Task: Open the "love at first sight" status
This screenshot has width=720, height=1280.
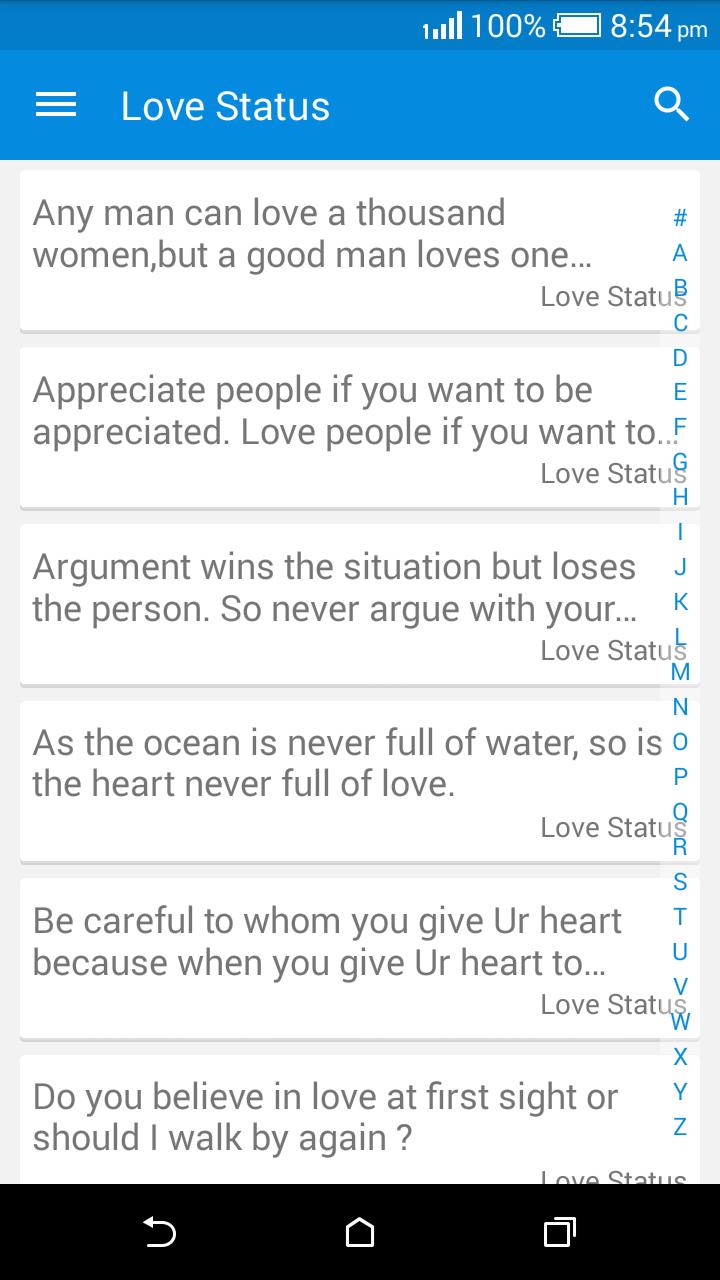Action: pos(340,1120)
